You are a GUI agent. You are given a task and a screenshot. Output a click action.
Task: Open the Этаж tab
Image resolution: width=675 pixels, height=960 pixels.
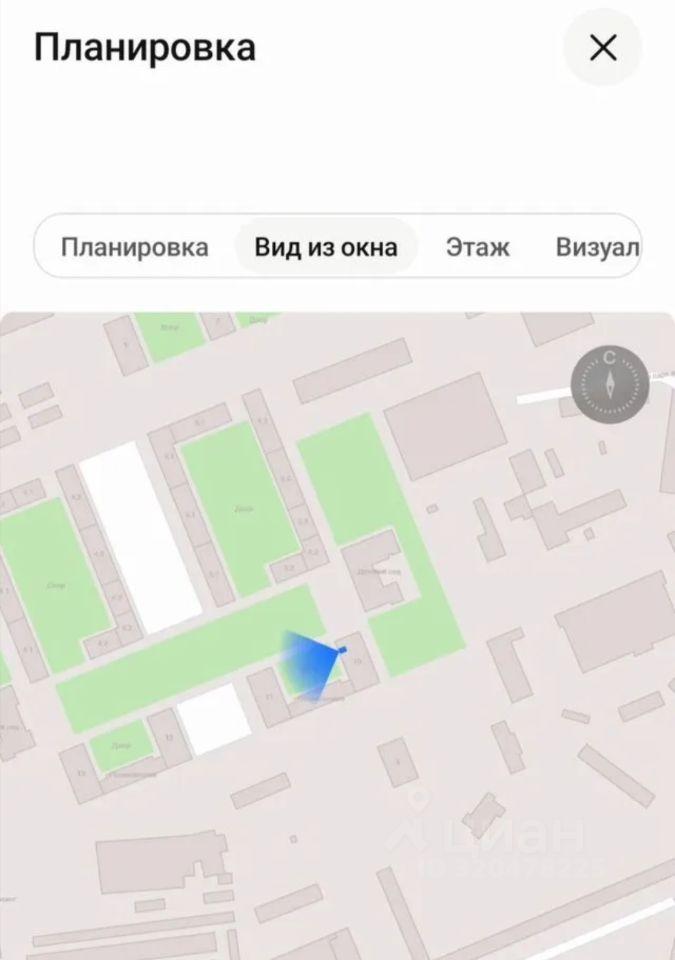[x=478, y=247]
